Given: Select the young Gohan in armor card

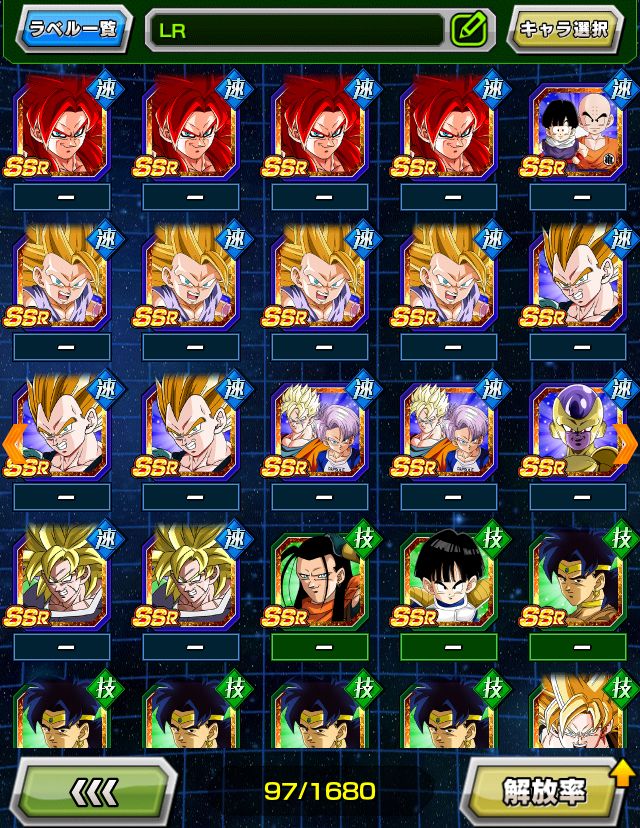Looking at the screenshot, I should [448, 580].
